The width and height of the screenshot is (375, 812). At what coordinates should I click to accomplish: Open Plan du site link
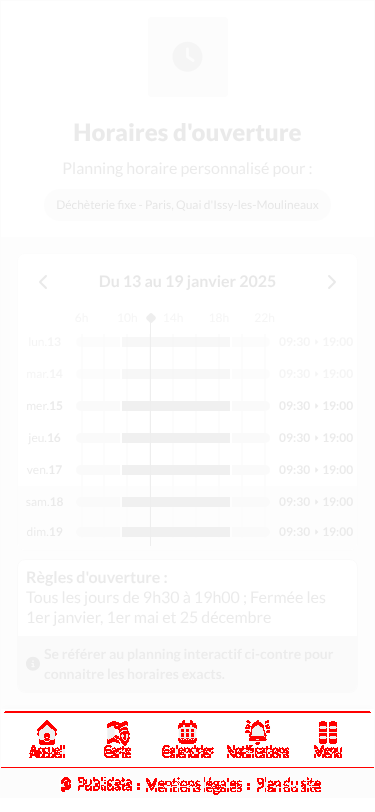[x=289, y=785]
